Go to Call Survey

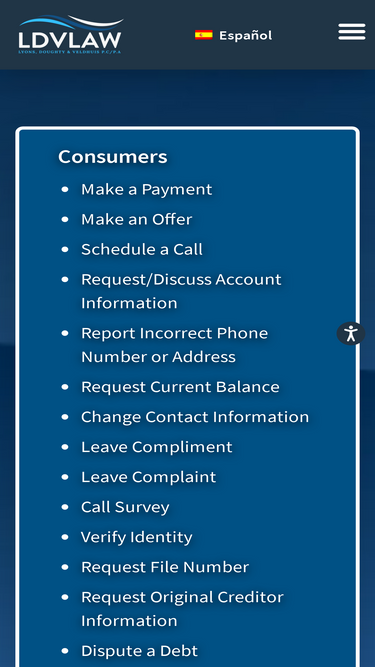click(125, 507)
